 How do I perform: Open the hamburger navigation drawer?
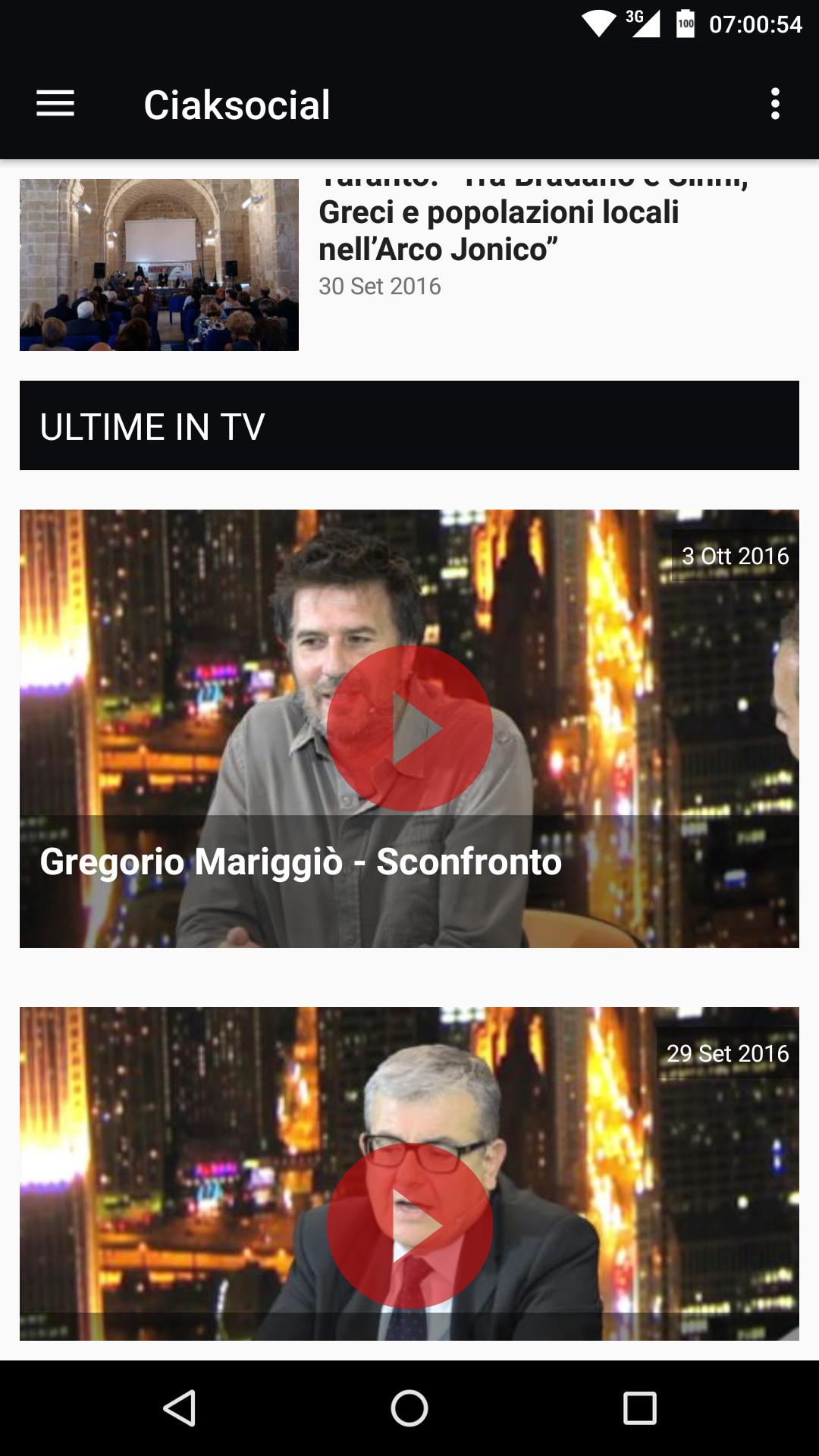[55, 104]
